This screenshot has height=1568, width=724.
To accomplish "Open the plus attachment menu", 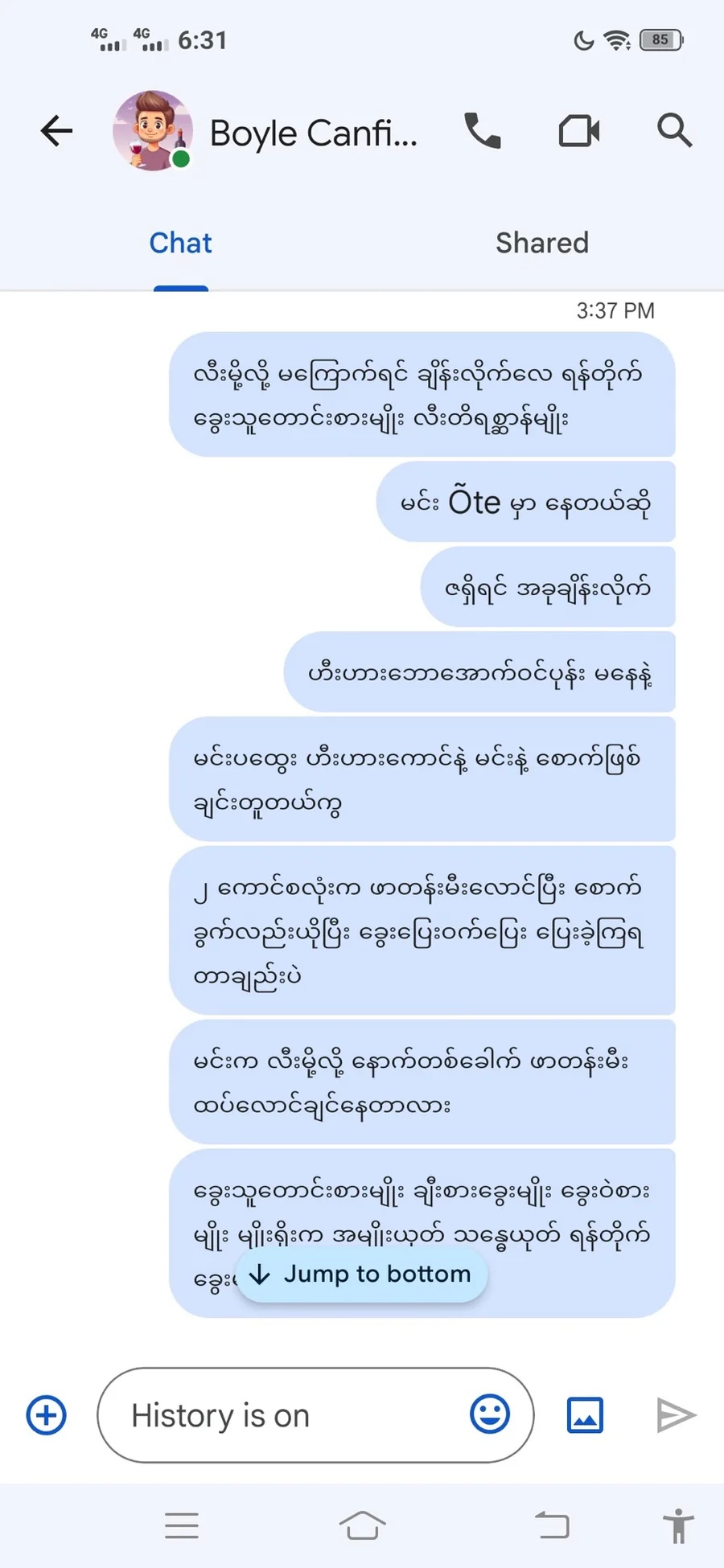I will [47, 1415].
